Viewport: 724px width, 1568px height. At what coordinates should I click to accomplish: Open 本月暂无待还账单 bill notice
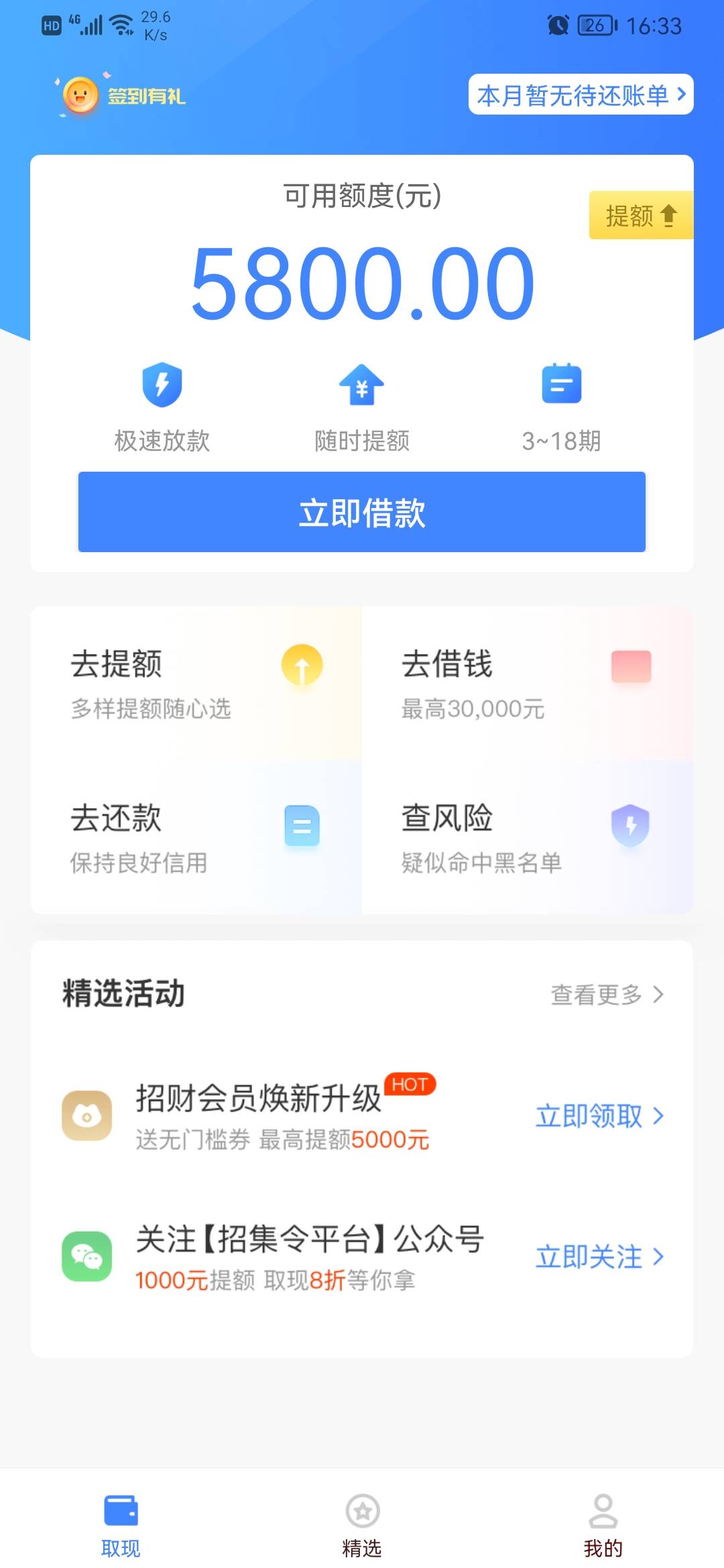(581, 94)
